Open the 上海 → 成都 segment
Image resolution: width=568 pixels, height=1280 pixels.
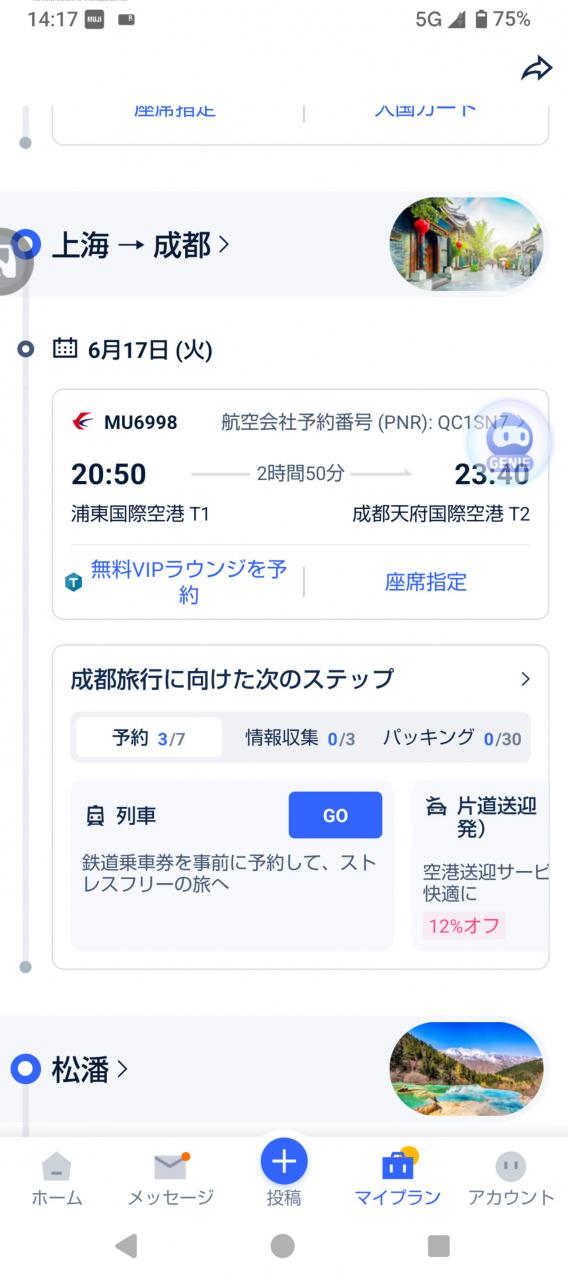tap(141, 245)
